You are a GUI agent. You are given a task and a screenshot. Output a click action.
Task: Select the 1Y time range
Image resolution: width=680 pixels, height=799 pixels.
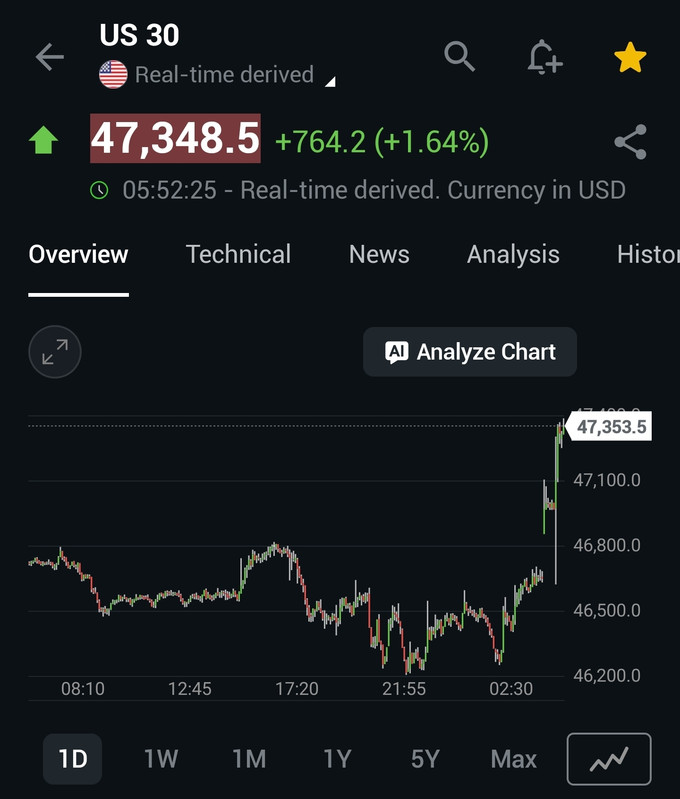click(x=337, y=759)
